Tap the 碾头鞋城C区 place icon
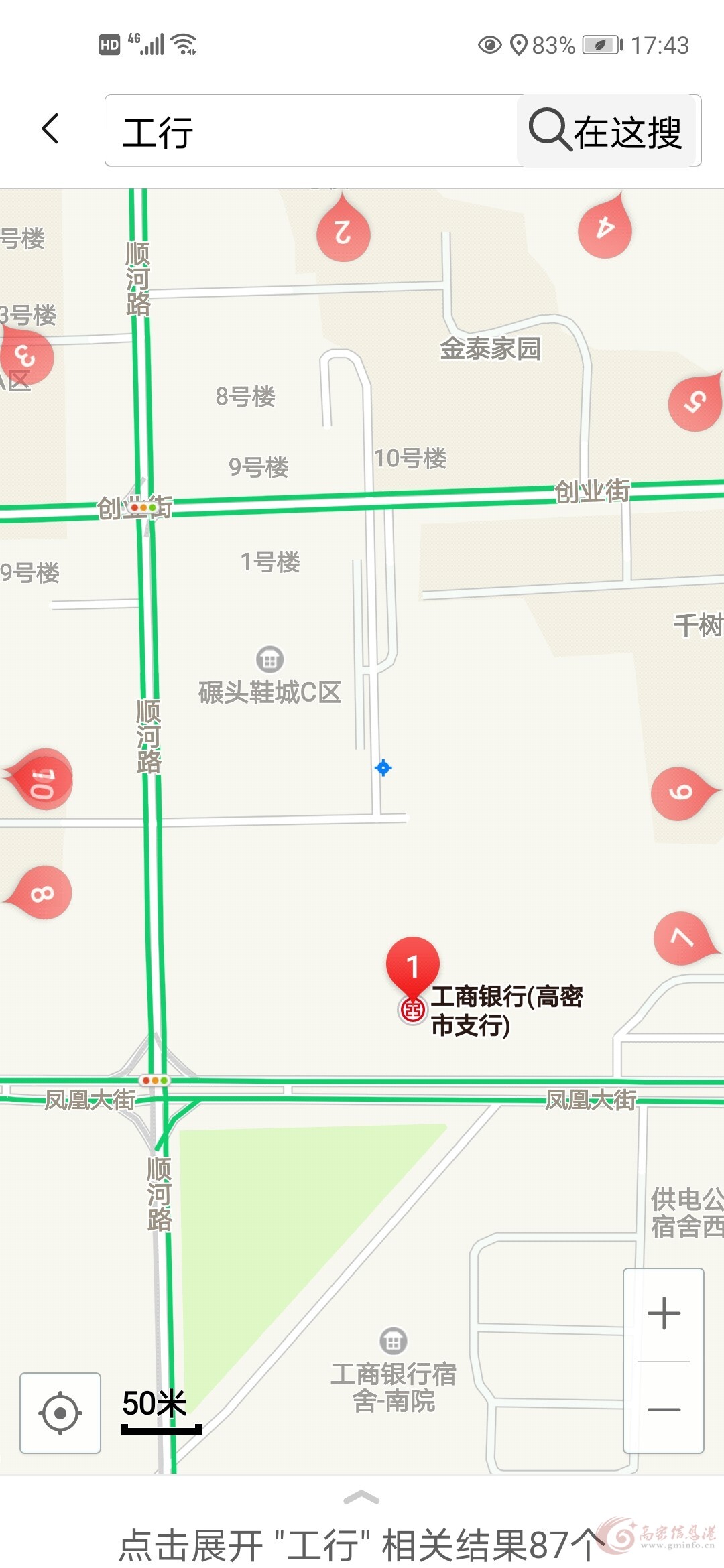This screenshot has height=1568, width=724. pyautogui.click(x=269, y=659)
